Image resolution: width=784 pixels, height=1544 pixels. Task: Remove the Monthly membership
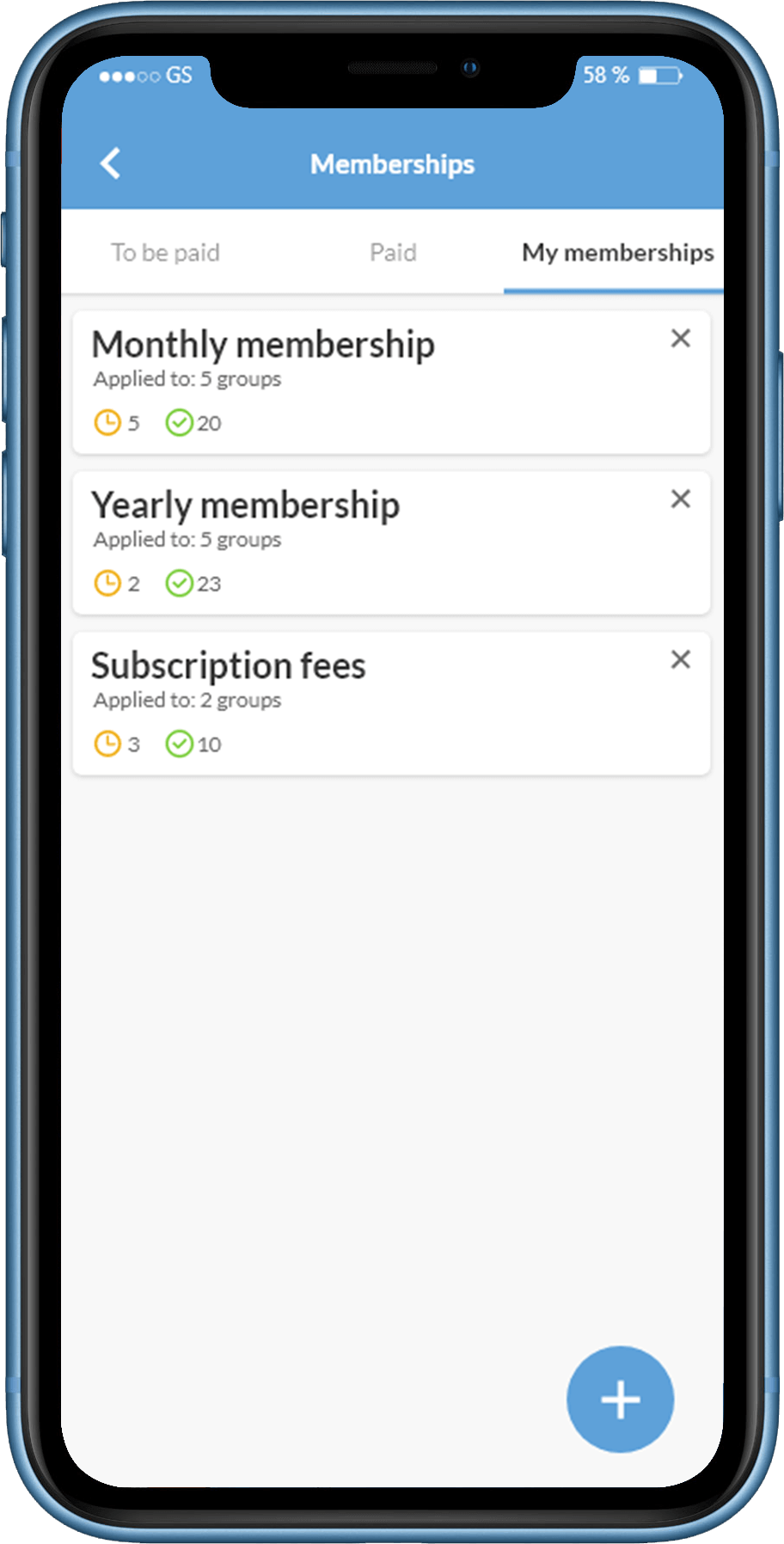point(680,339)
